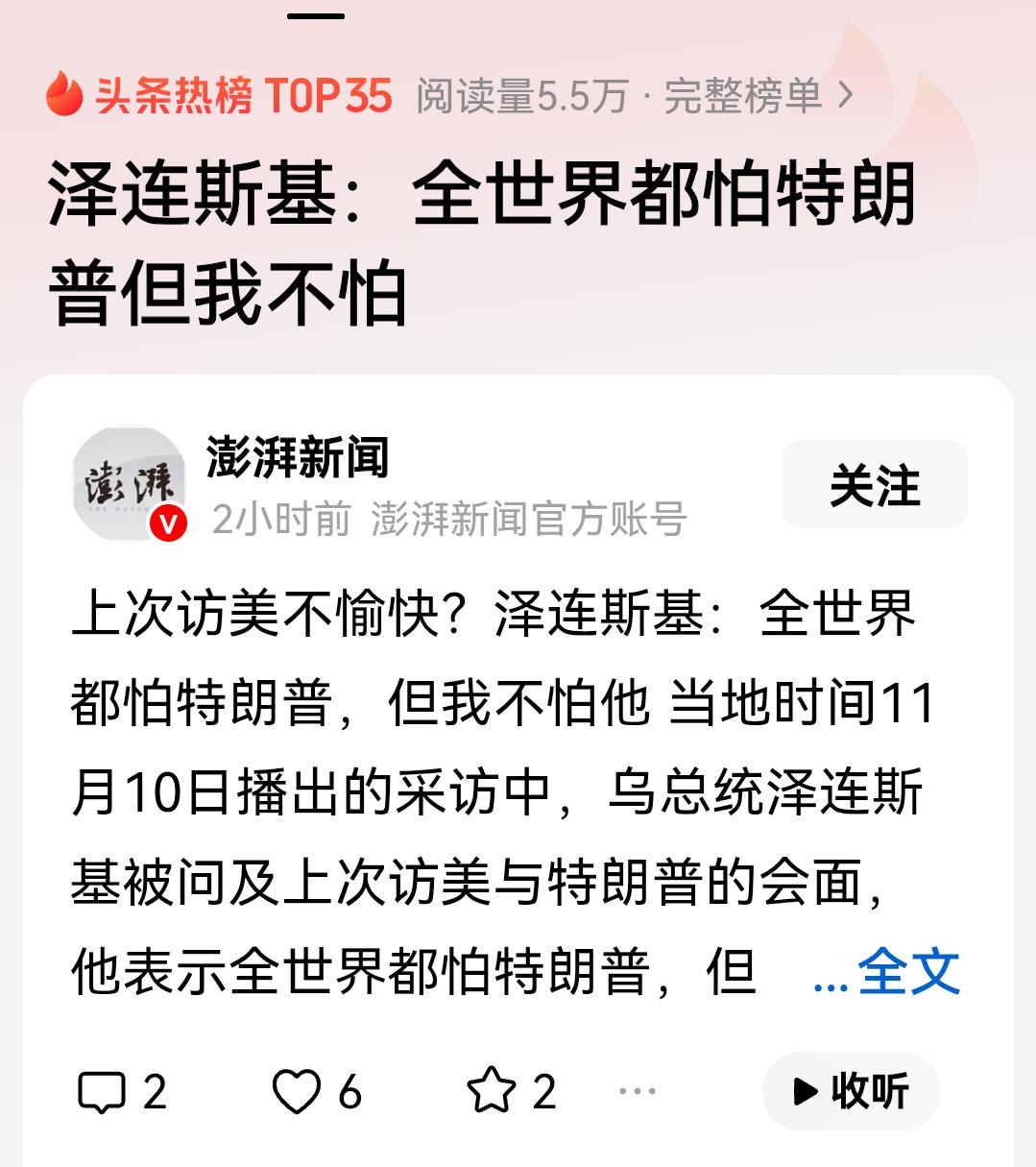Tap the star favorite icon
Viewport: 1036px width, 1167px height.
click(x=493, y=1090)
